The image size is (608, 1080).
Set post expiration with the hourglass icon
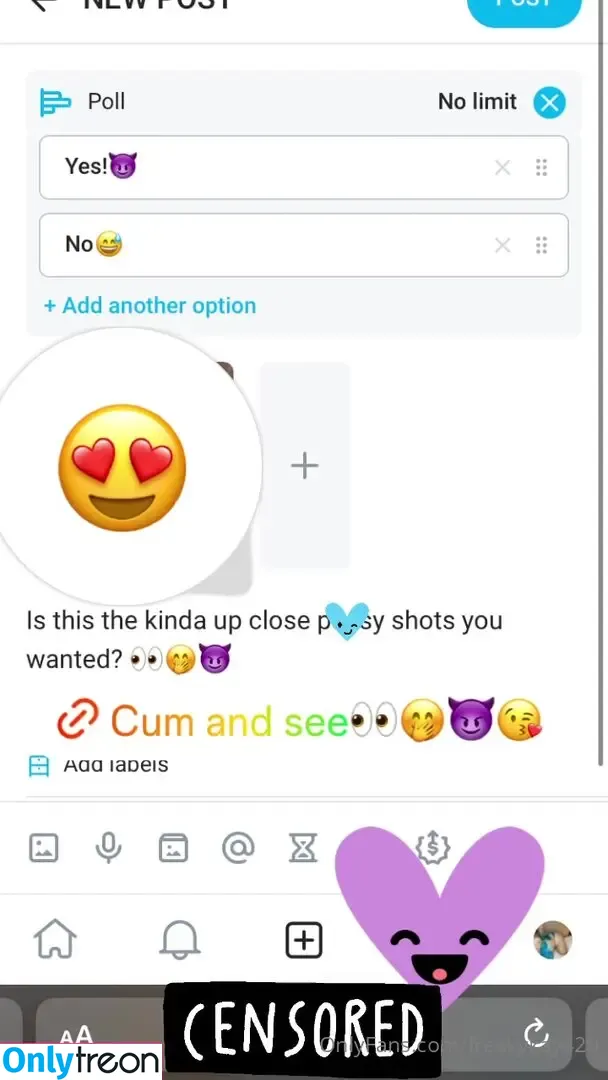point(302,849)
